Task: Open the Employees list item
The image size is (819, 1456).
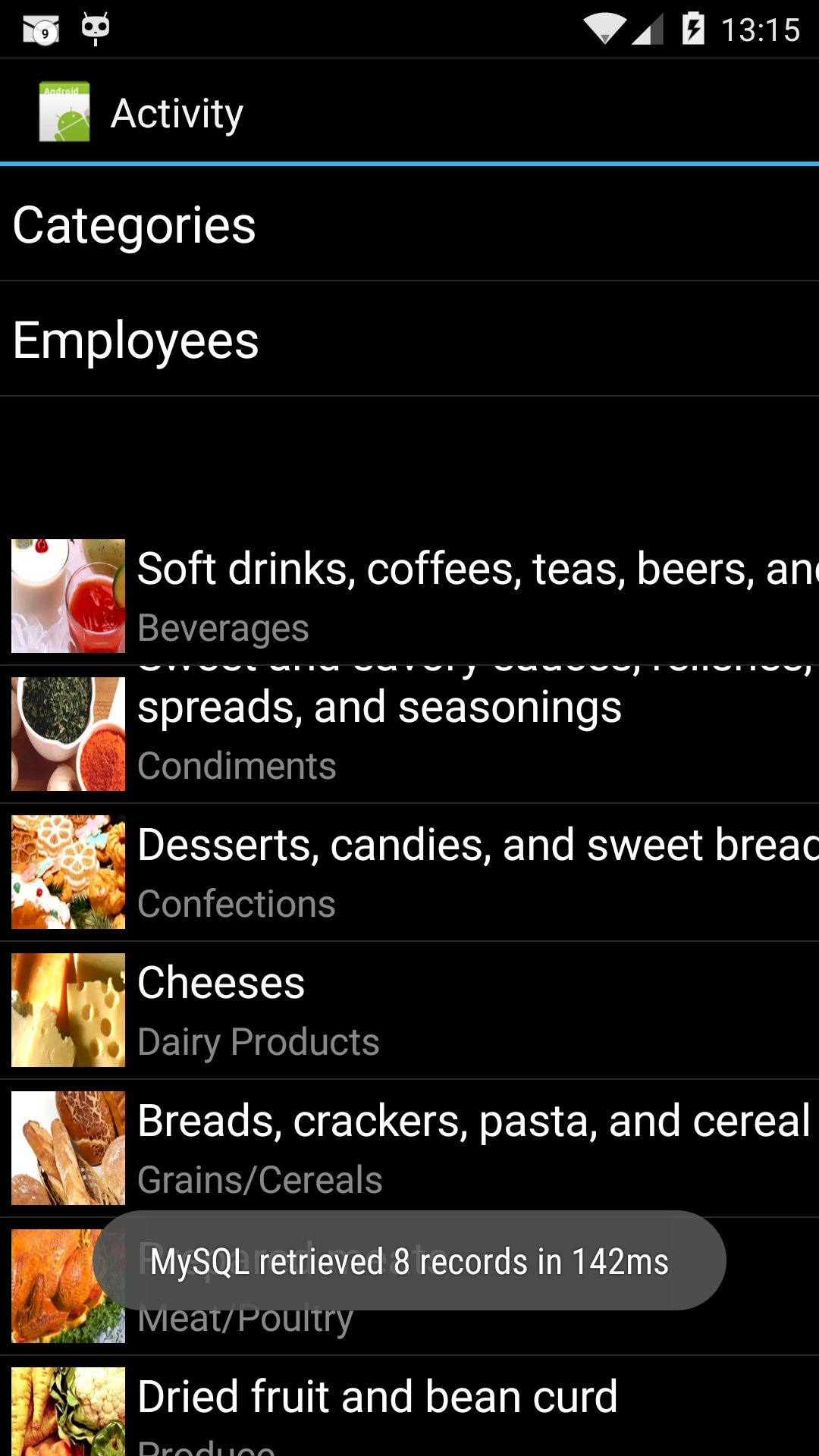Action: tap(409, 340)
